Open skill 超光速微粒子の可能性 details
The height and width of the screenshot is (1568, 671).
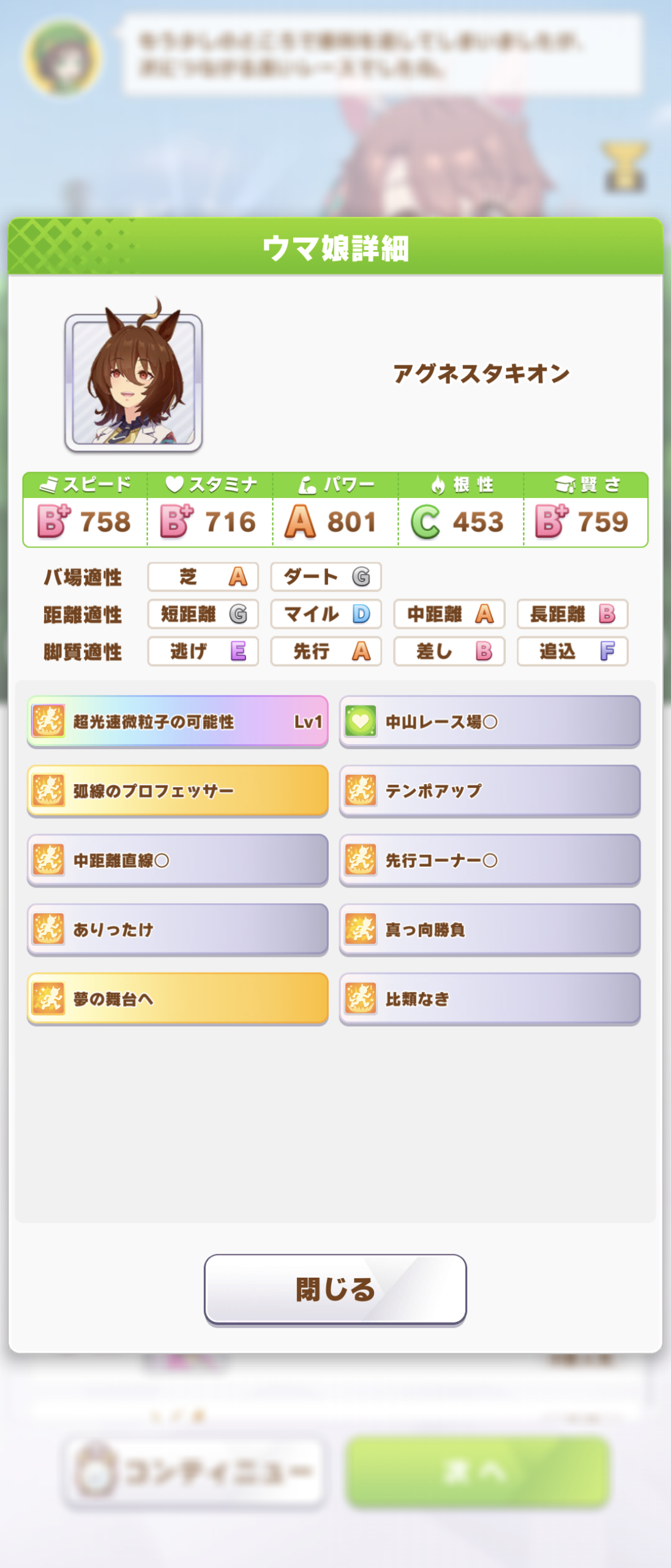(x=178, y=722)
